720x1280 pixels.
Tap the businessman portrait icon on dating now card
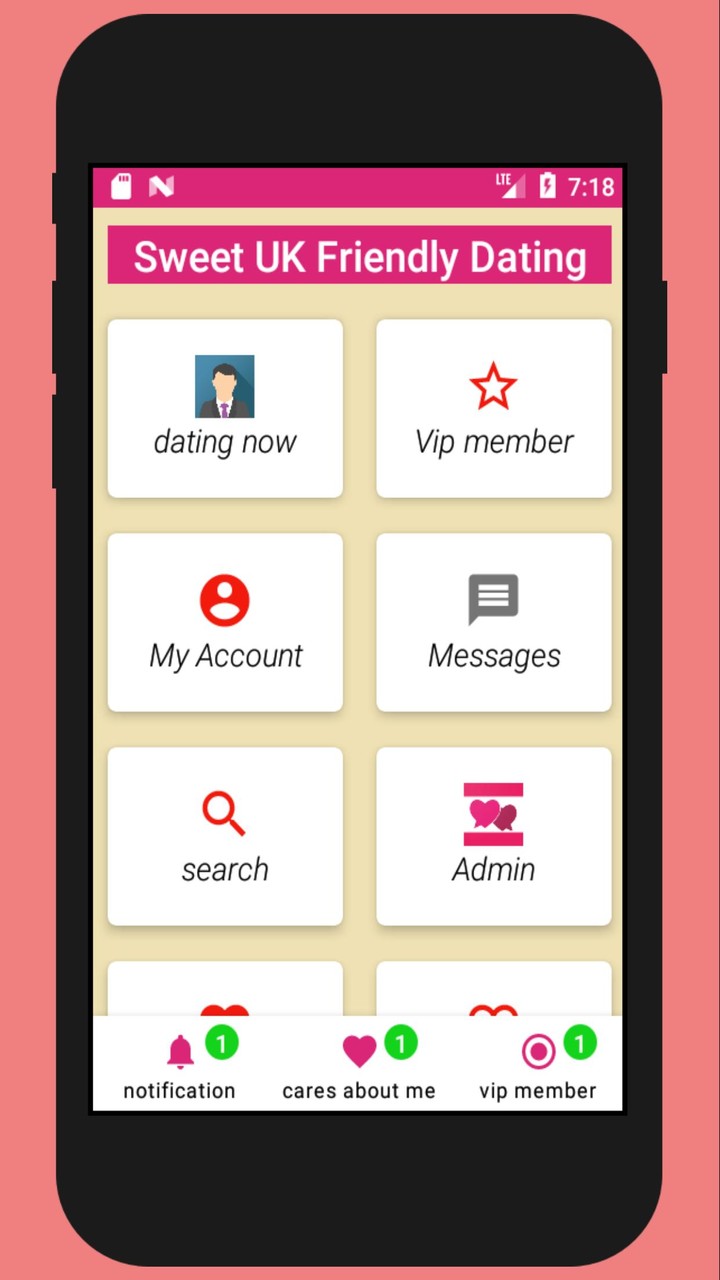click(224, 385)
